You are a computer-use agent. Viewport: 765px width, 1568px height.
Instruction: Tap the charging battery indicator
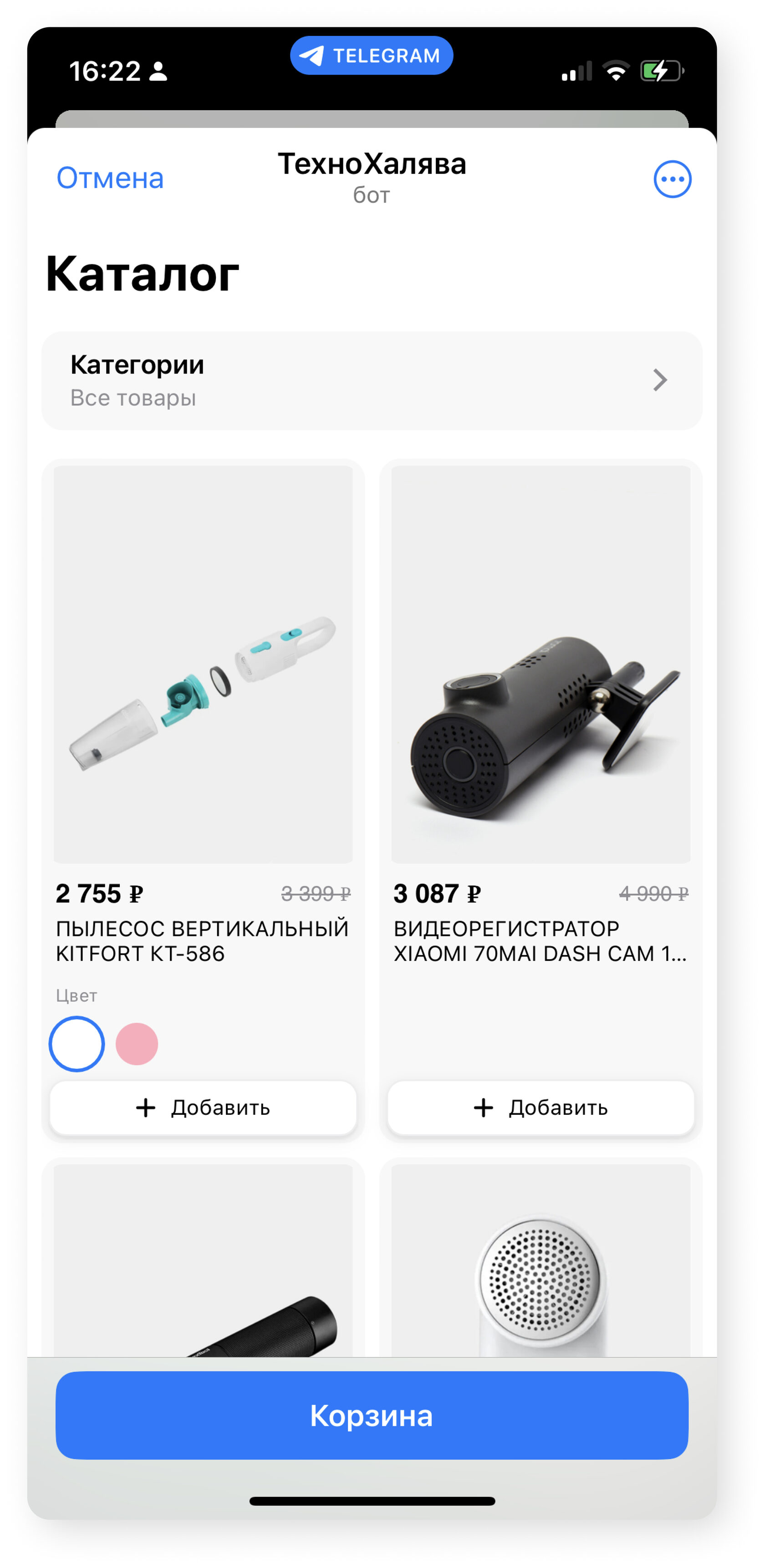(660, 71)
